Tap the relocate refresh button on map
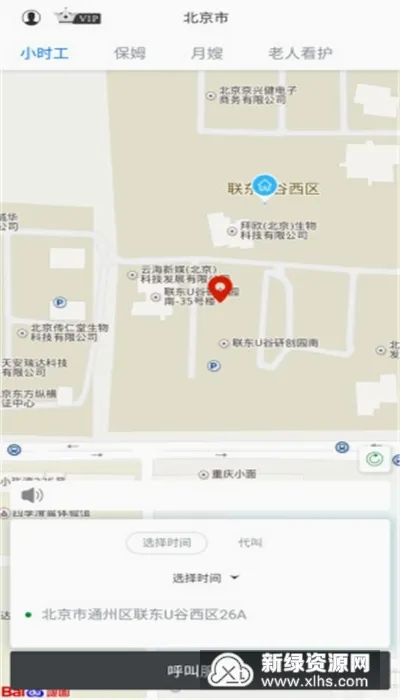This screenshot has width=400, height=700. 375,459
